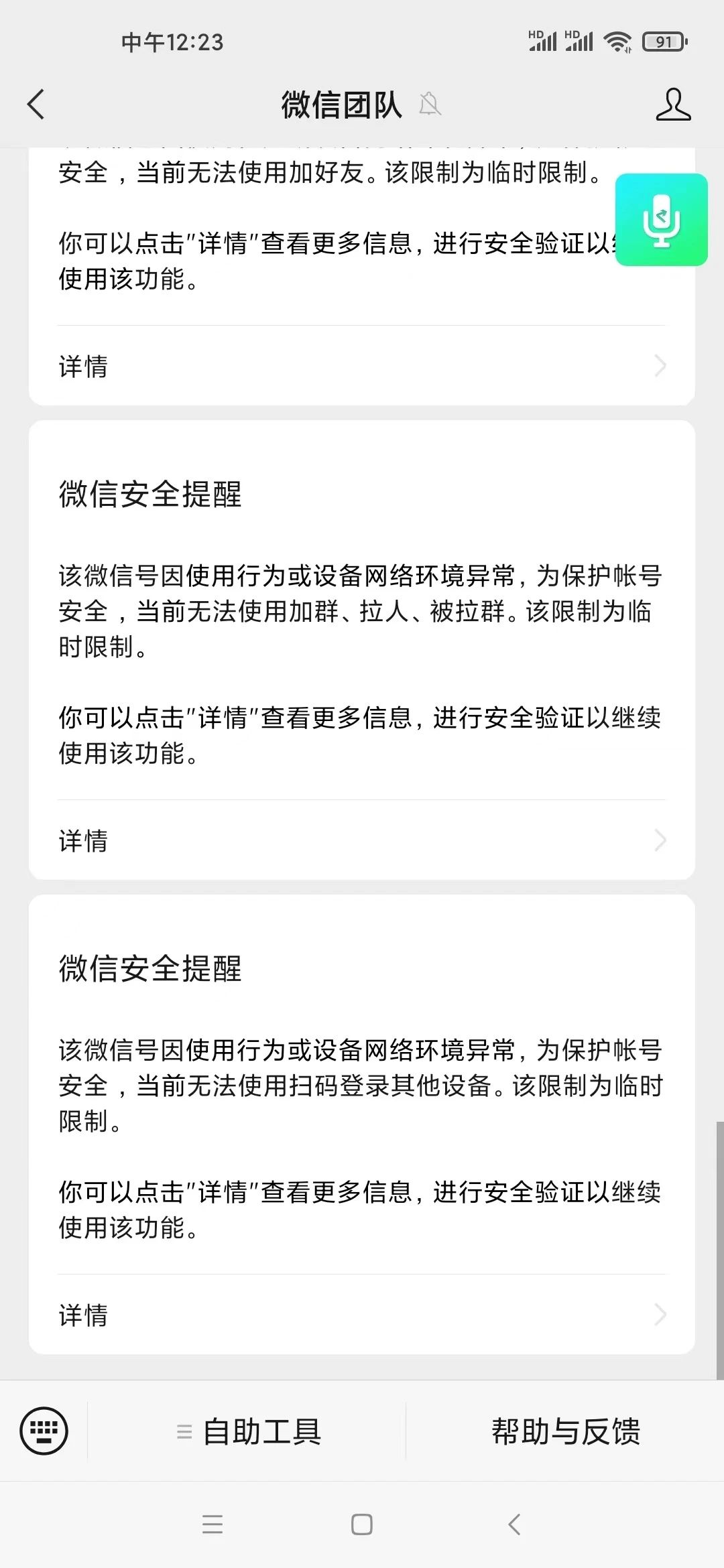The image size is (724, 1568).
Task: Open 详情 for the 加好友 restriction notice
Action: click(x=362, y=366)
